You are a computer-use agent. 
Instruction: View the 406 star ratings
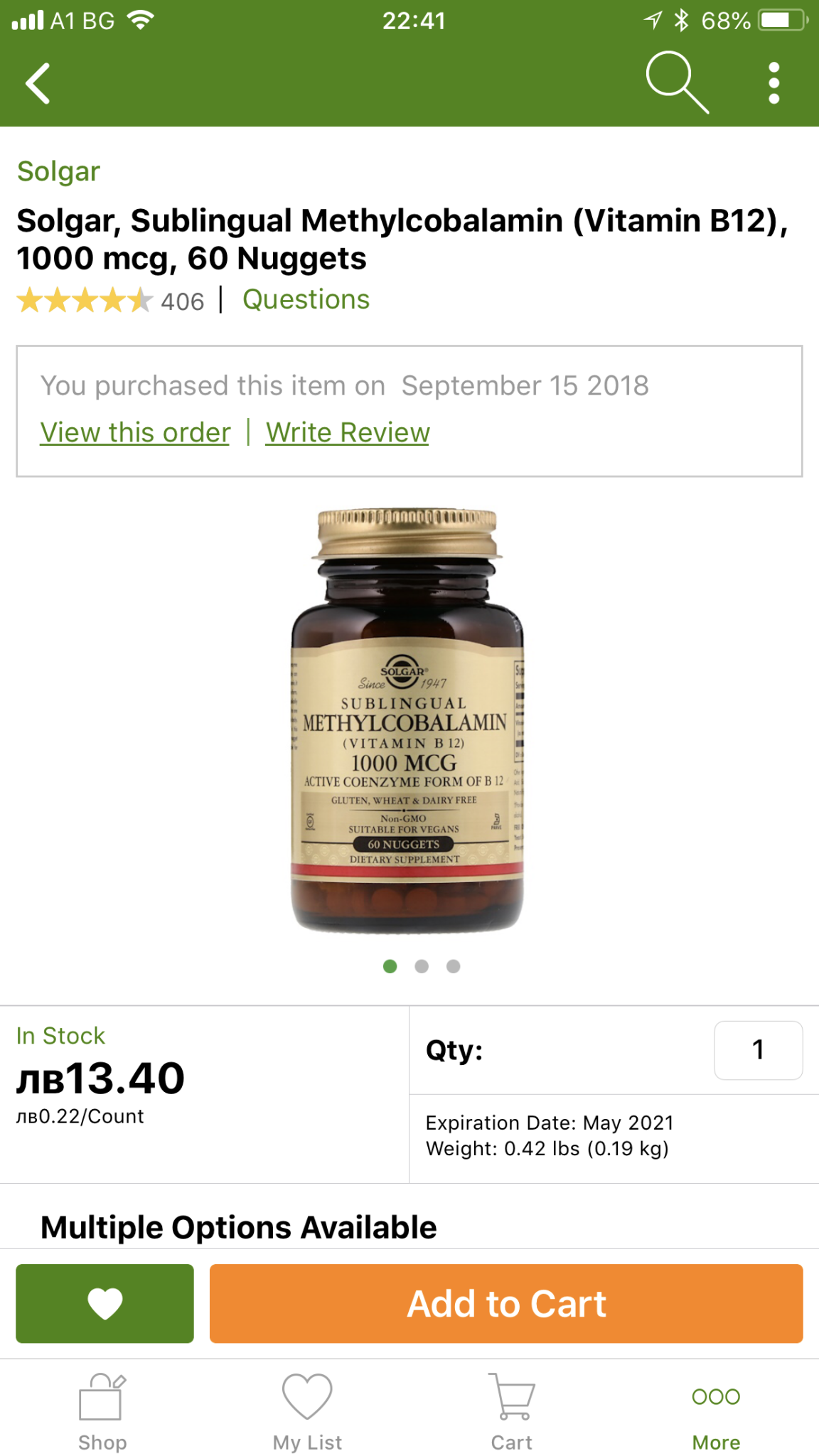coord(110,301)
